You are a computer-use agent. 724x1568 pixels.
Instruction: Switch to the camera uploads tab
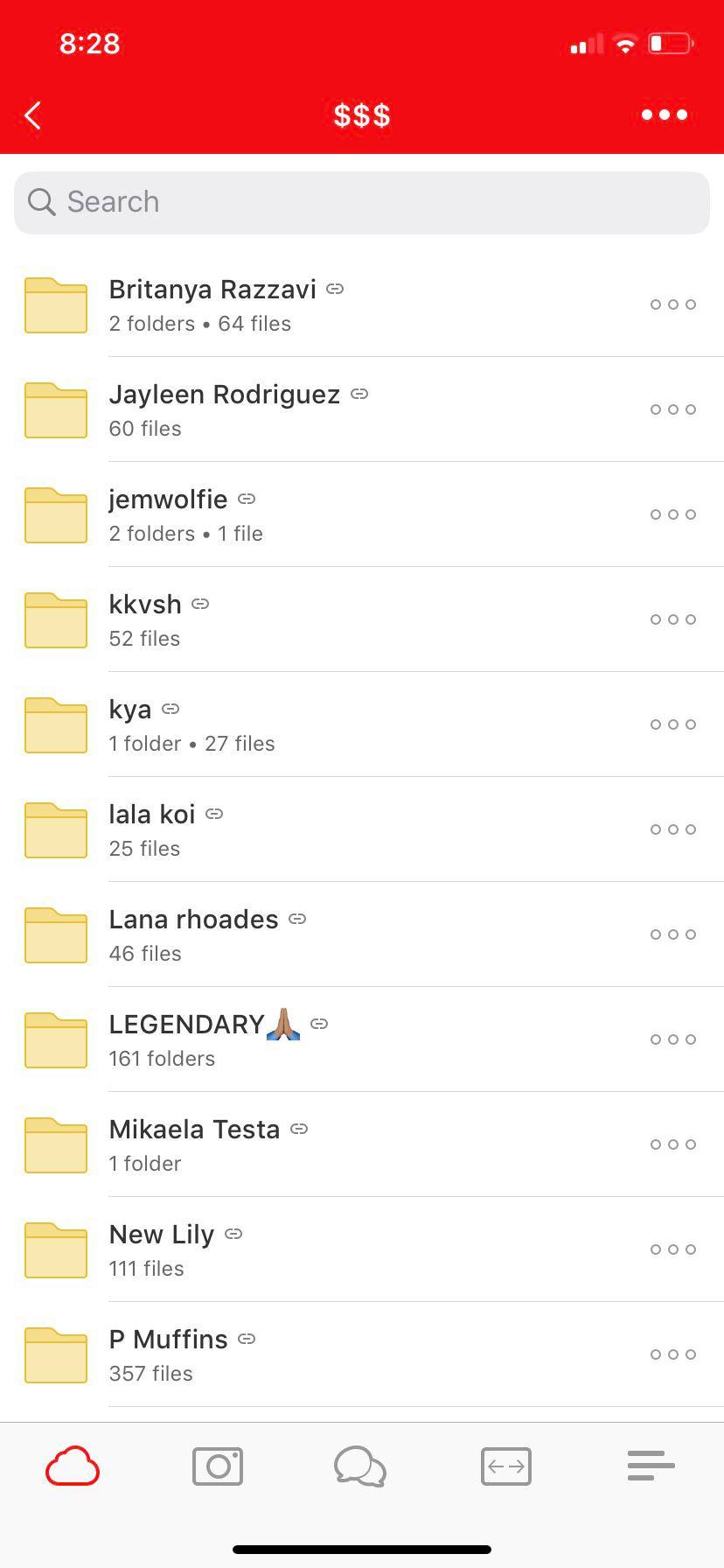tap(218, 1466)
